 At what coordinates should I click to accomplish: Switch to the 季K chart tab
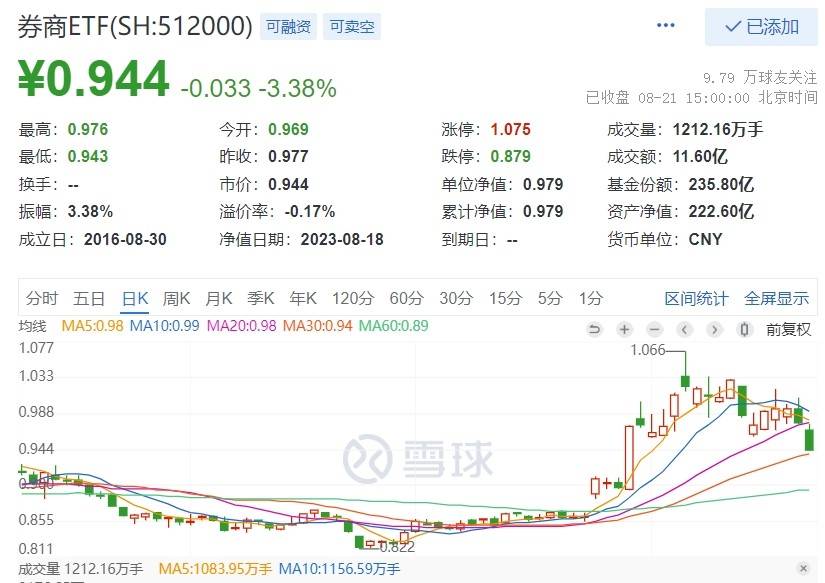pos(261,298)
